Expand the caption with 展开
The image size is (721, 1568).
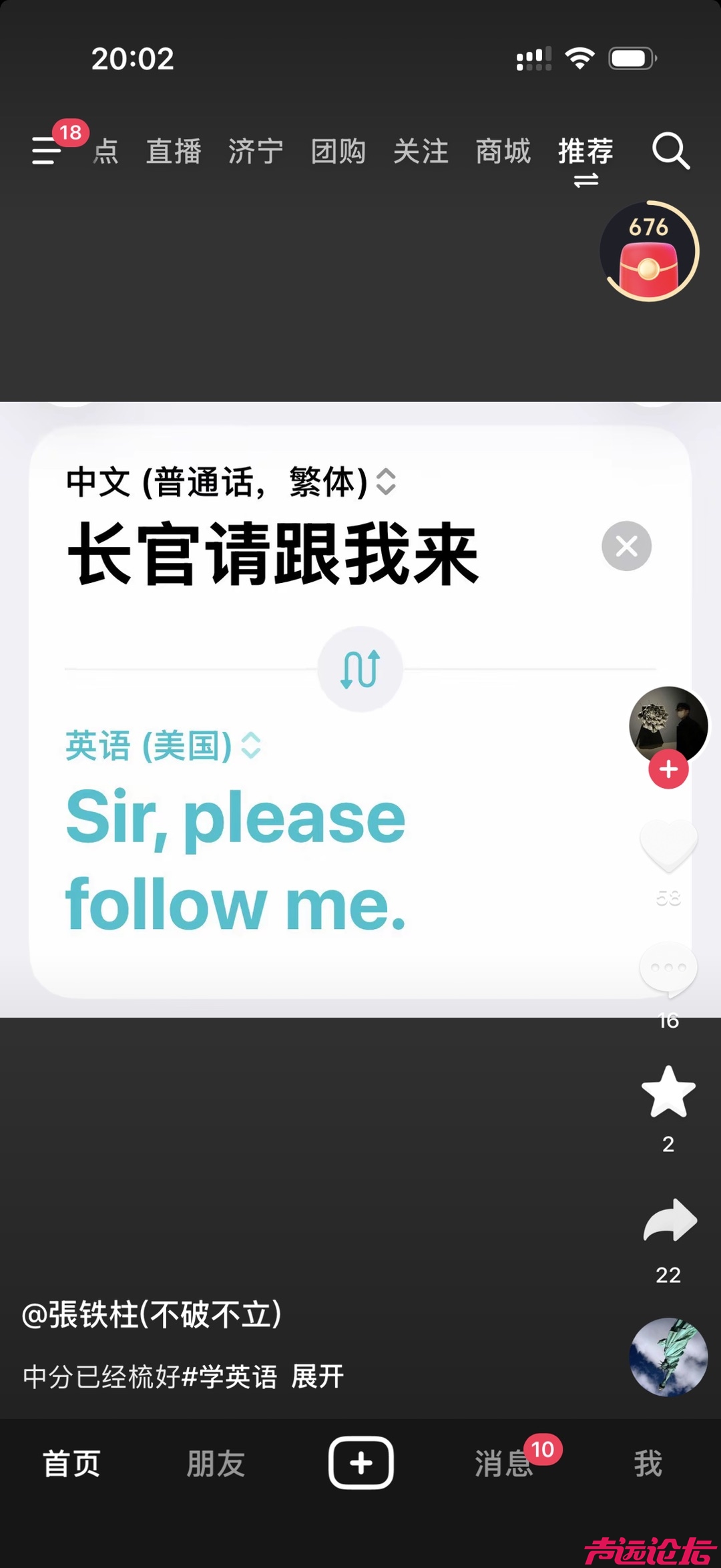point(318,1377)
